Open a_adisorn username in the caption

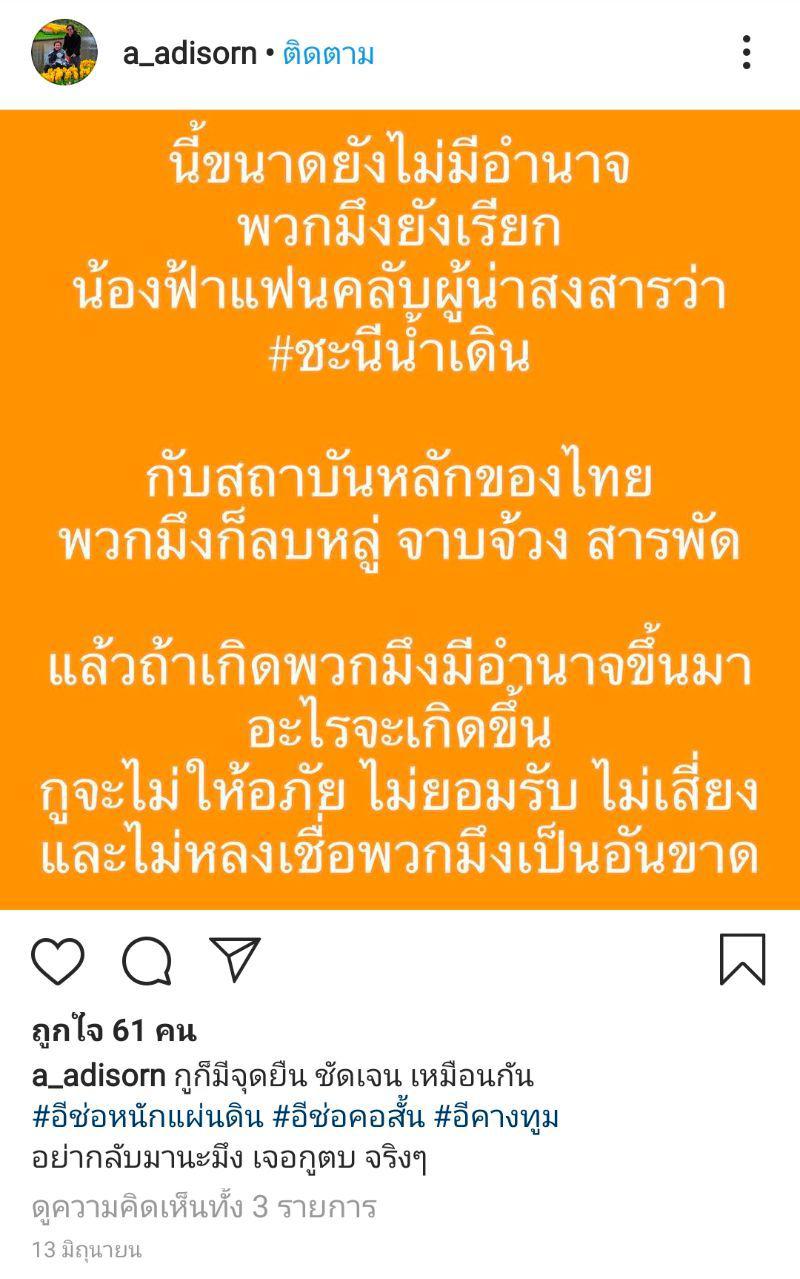click(98, 1075)
